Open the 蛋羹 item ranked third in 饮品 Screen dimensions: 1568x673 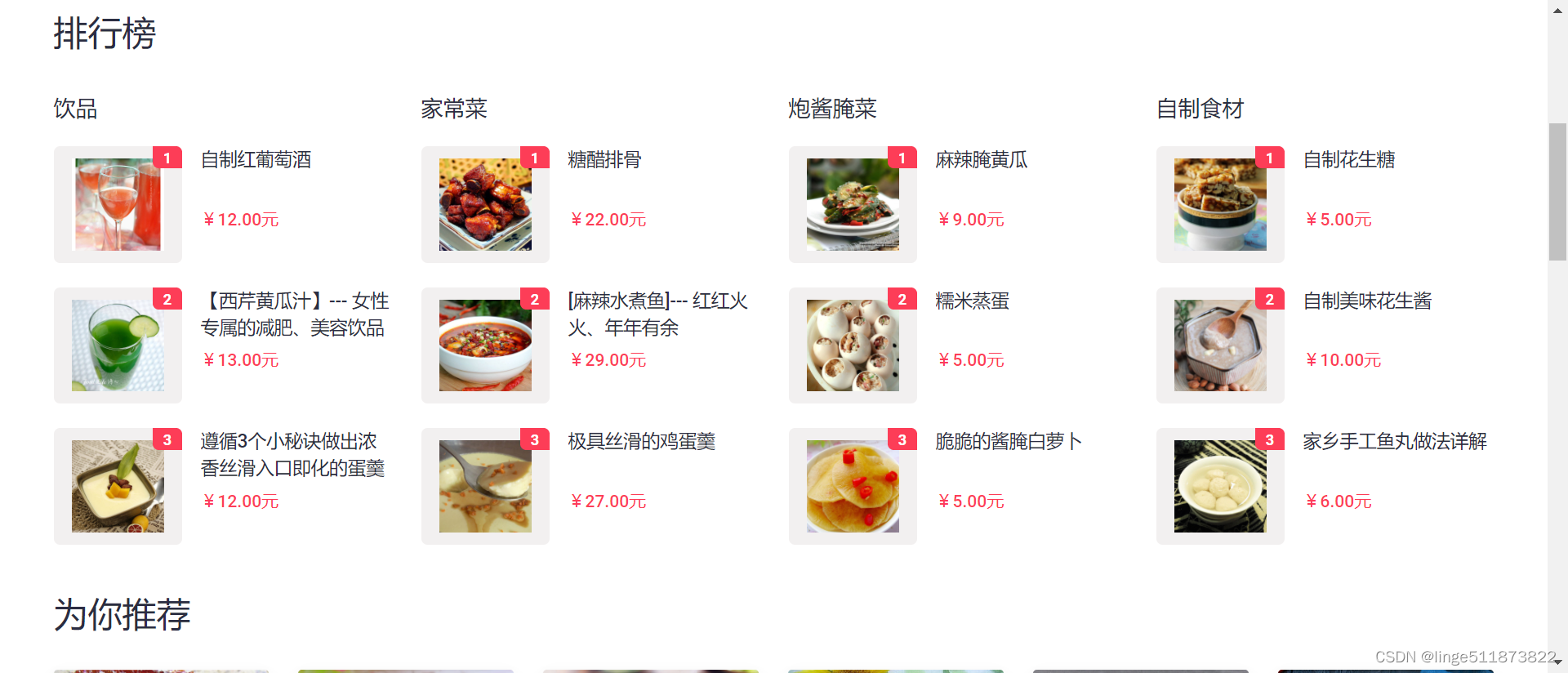coord(292,454)
